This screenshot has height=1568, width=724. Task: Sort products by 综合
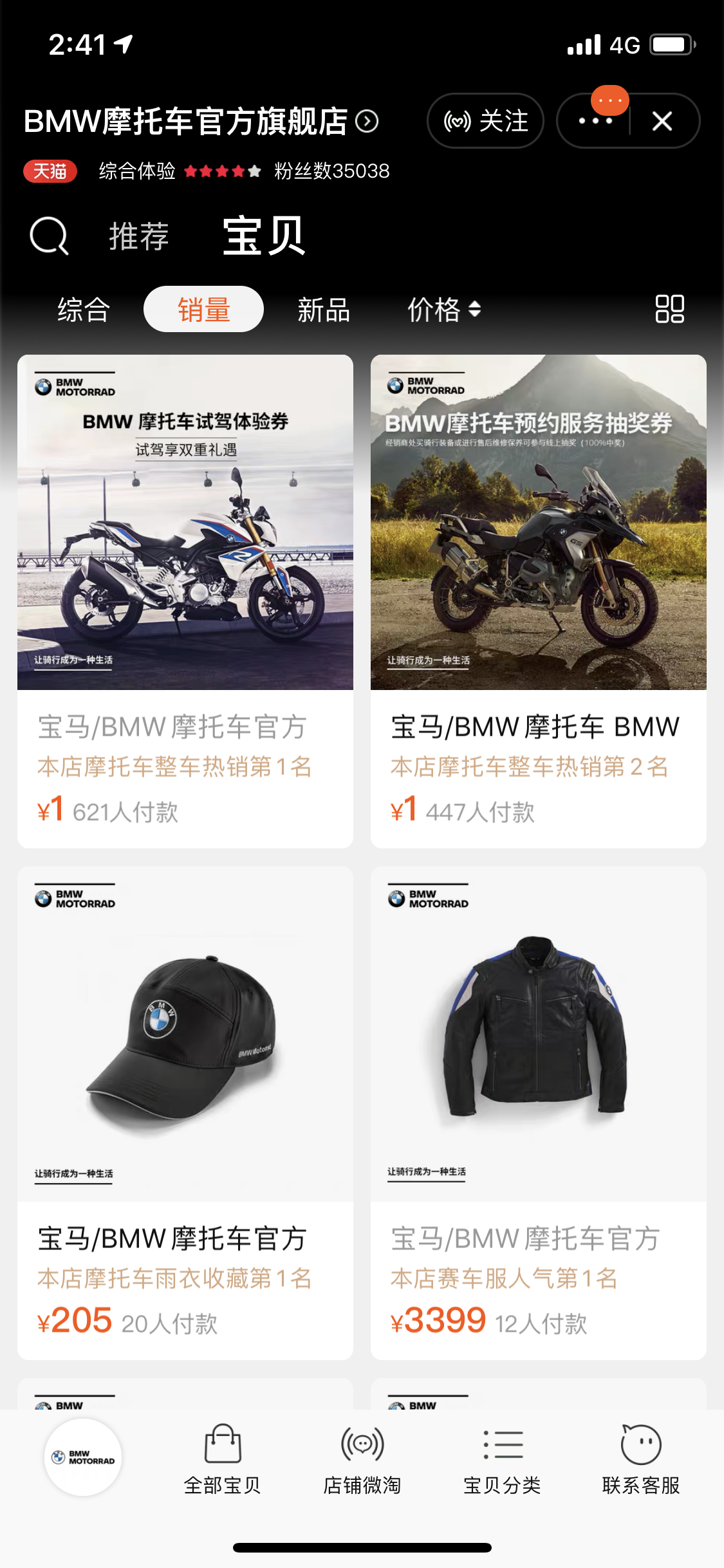(84, 310)
